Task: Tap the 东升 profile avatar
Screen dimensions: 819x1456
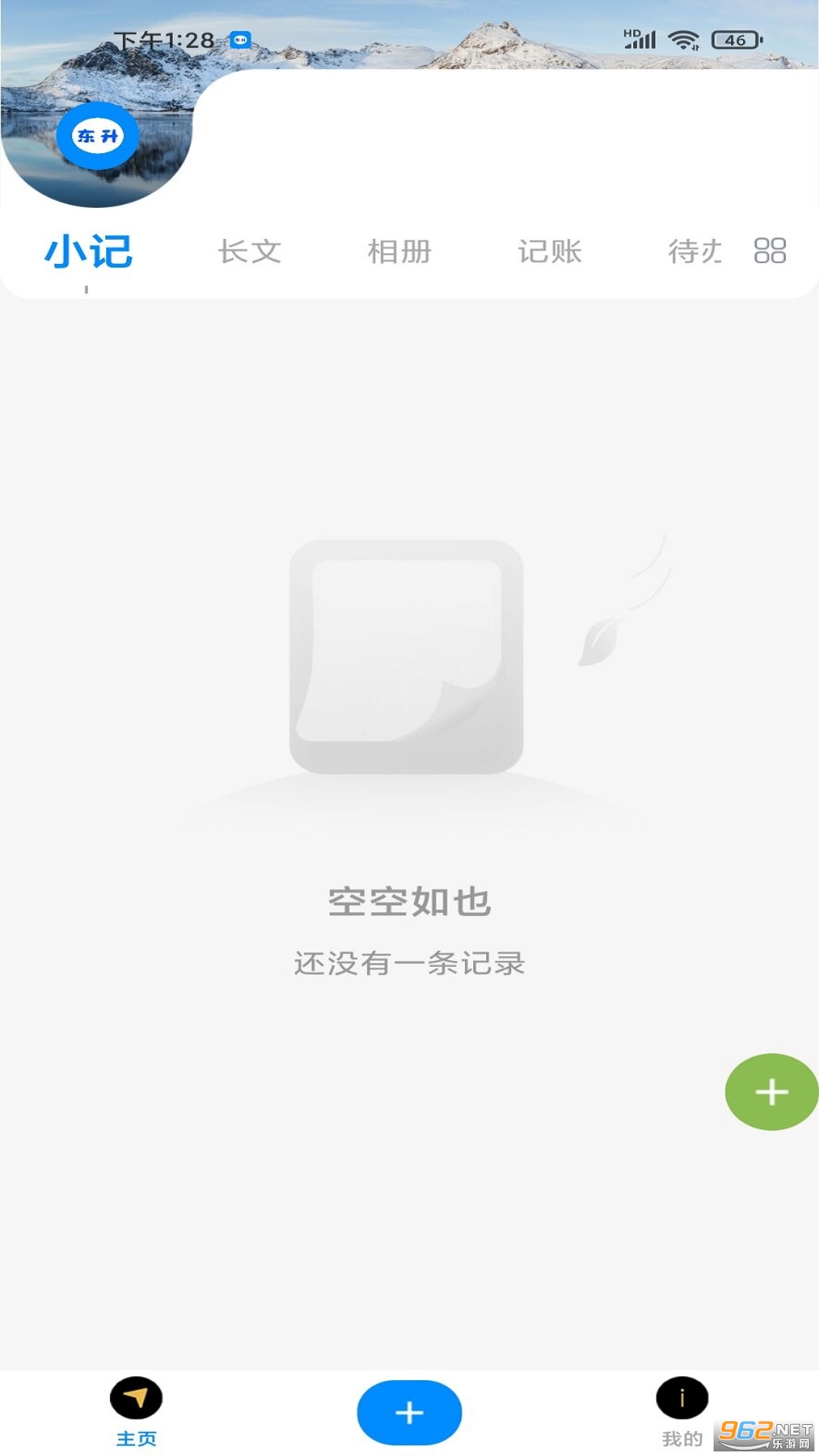Action: click(x=98, y=136)
